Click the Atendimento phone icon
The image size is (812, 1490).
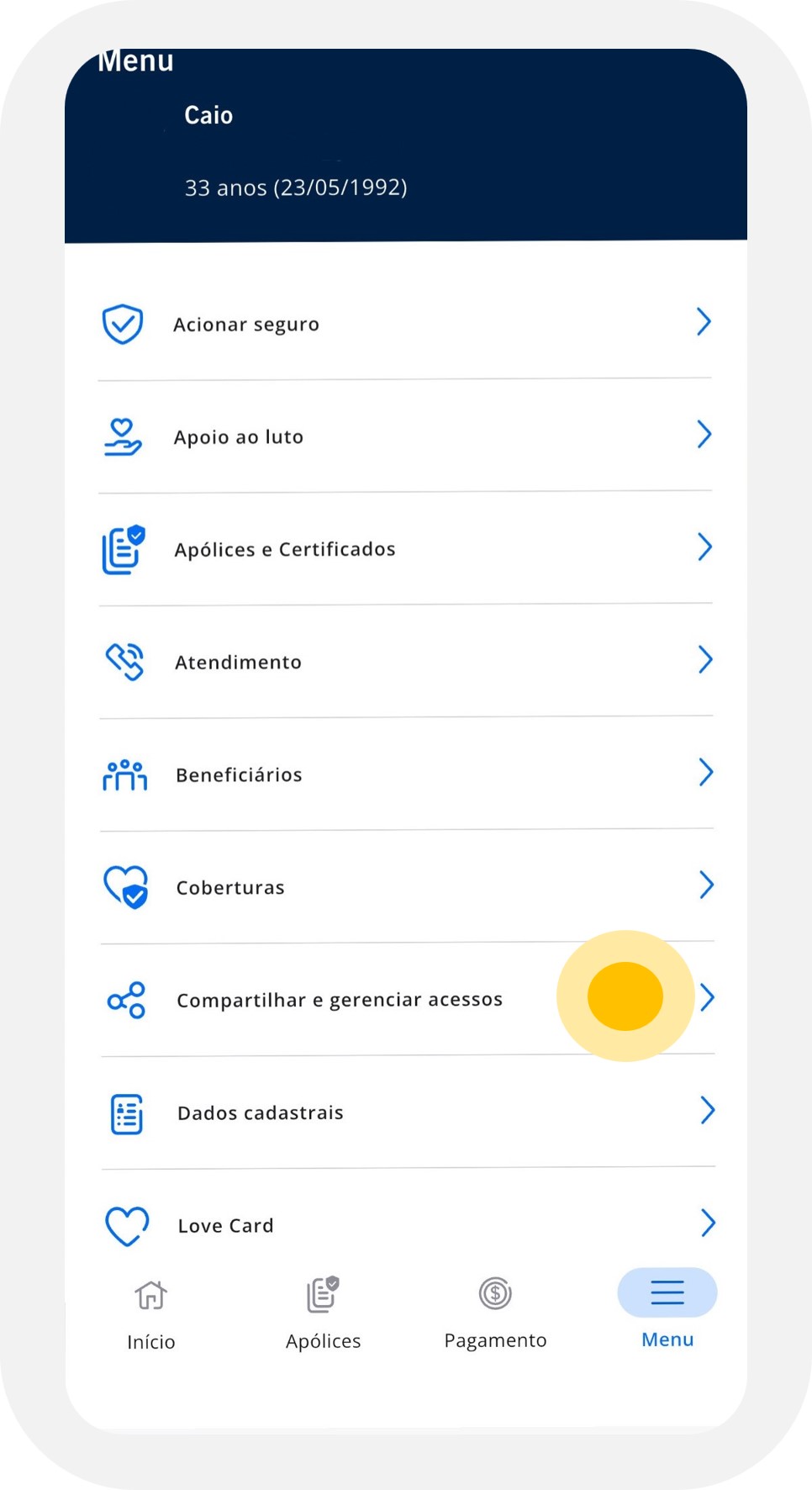point(124,661)
